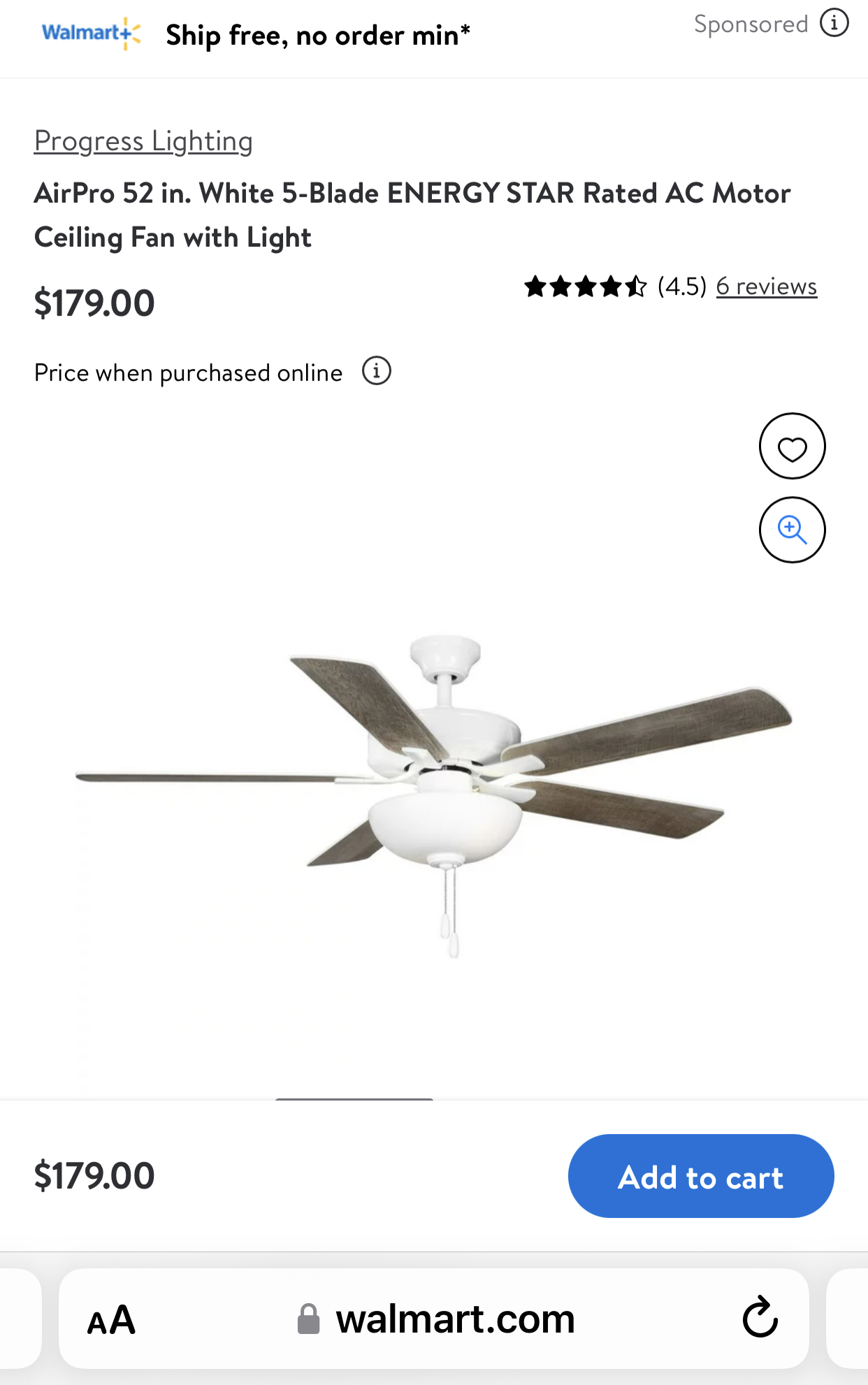The width and height of the screenshot is (868, 1385).
Task: Open the AA text size menu
Action: tap(111, 1320)
